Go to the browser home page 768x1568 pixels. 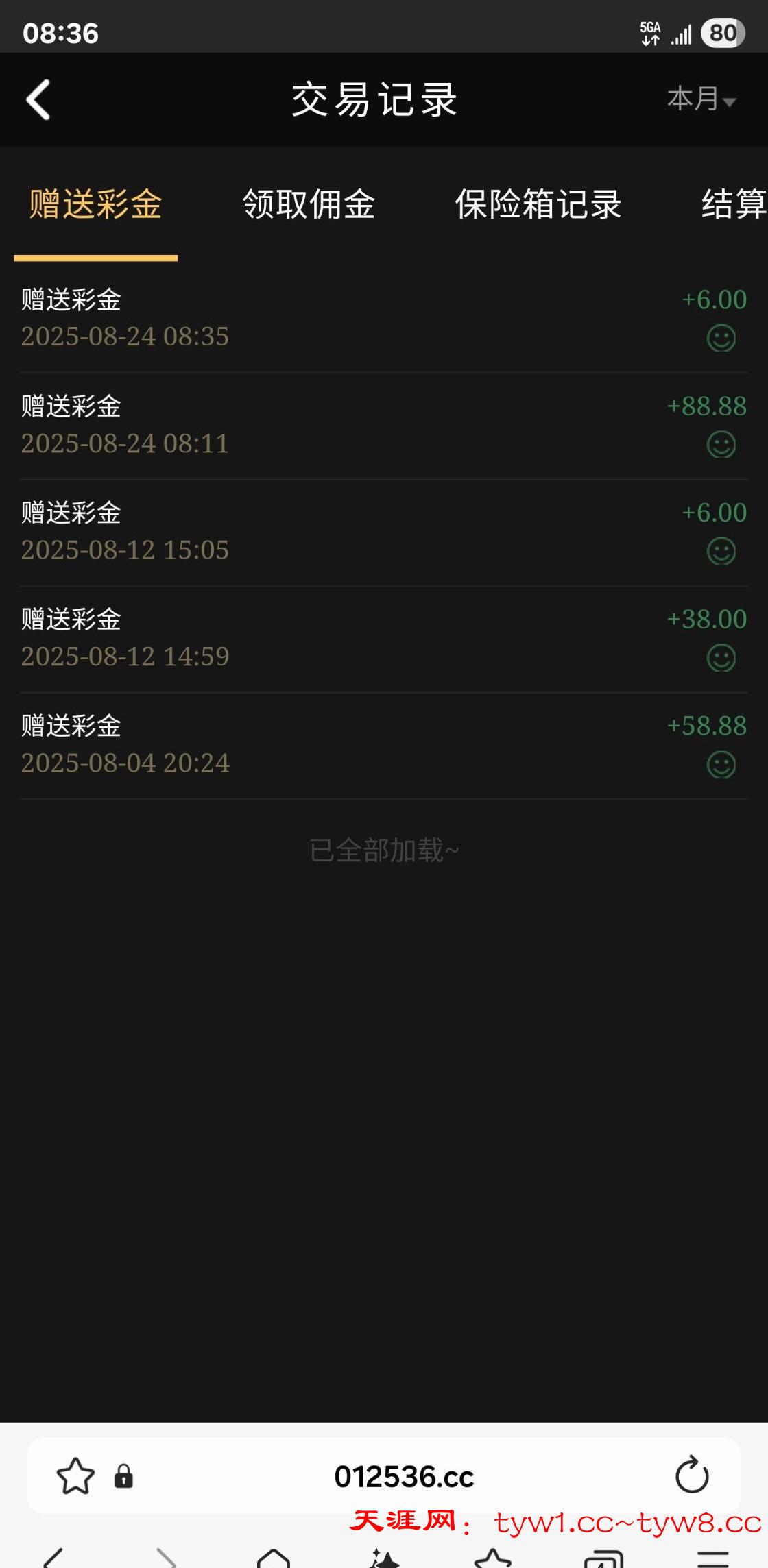click(274, 1558)
